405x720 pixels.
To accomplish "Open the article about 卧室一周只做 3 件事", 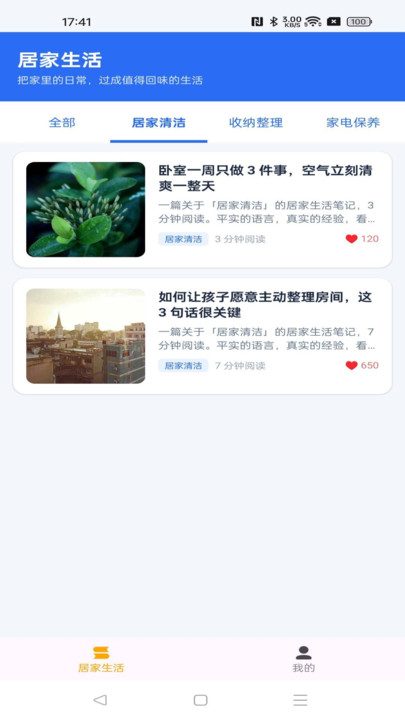I will point(202,209).
